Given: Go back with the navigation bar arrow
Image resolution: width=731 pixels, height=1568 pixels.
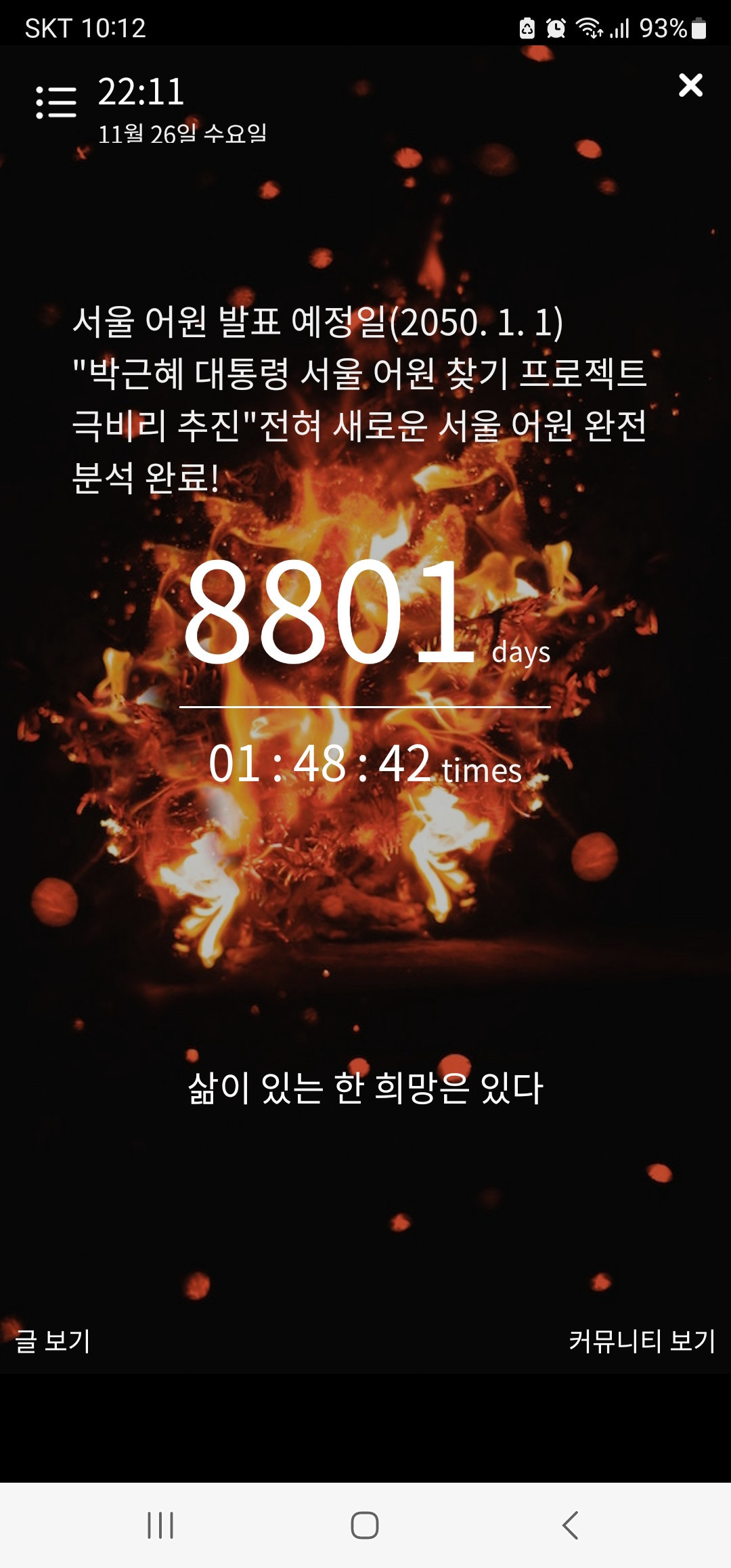Looking at the screenshot, I should click(x=570, y=1525).
